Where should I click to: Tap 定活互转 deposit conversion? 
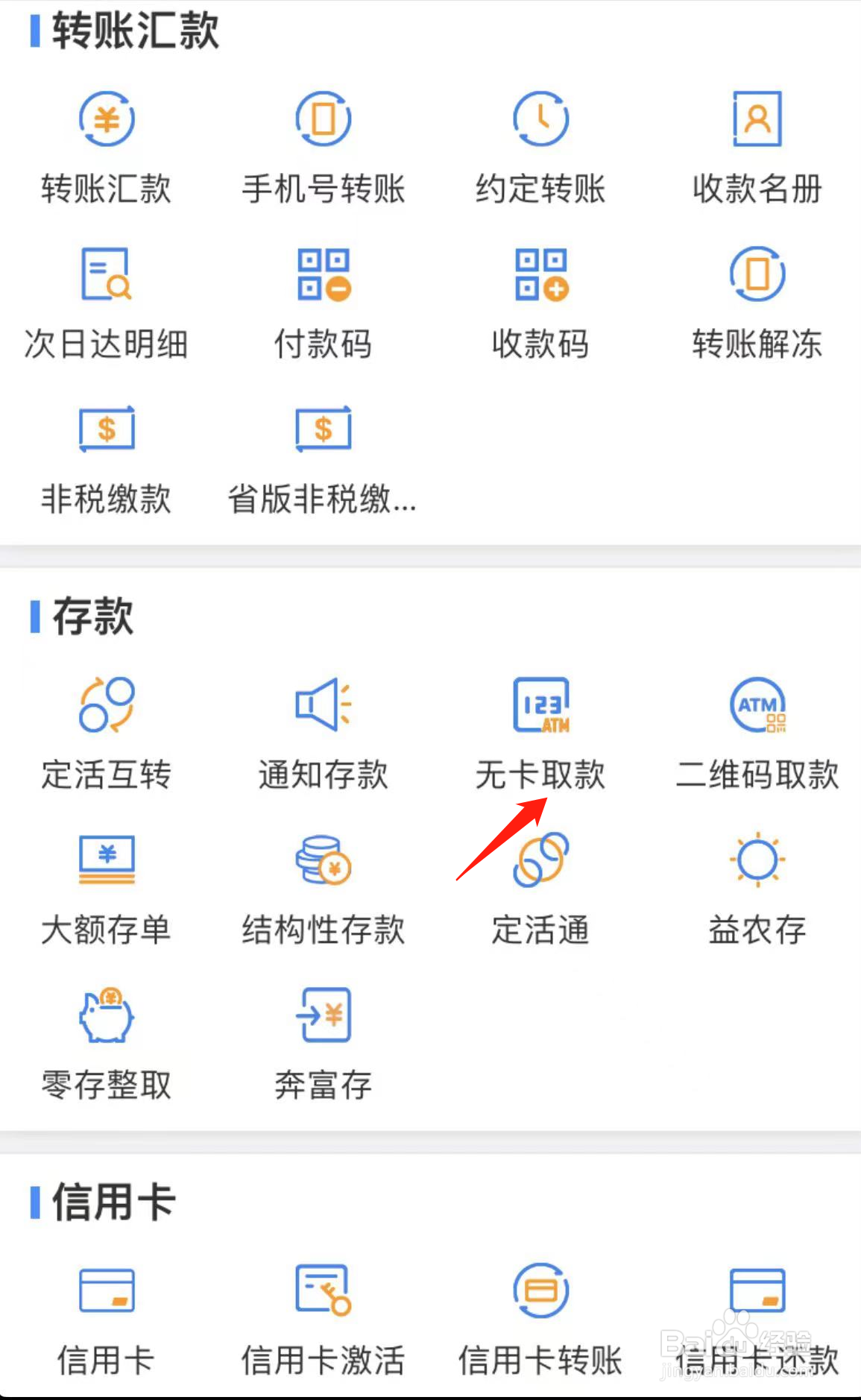pyautogui.click(x=107, y=734)
